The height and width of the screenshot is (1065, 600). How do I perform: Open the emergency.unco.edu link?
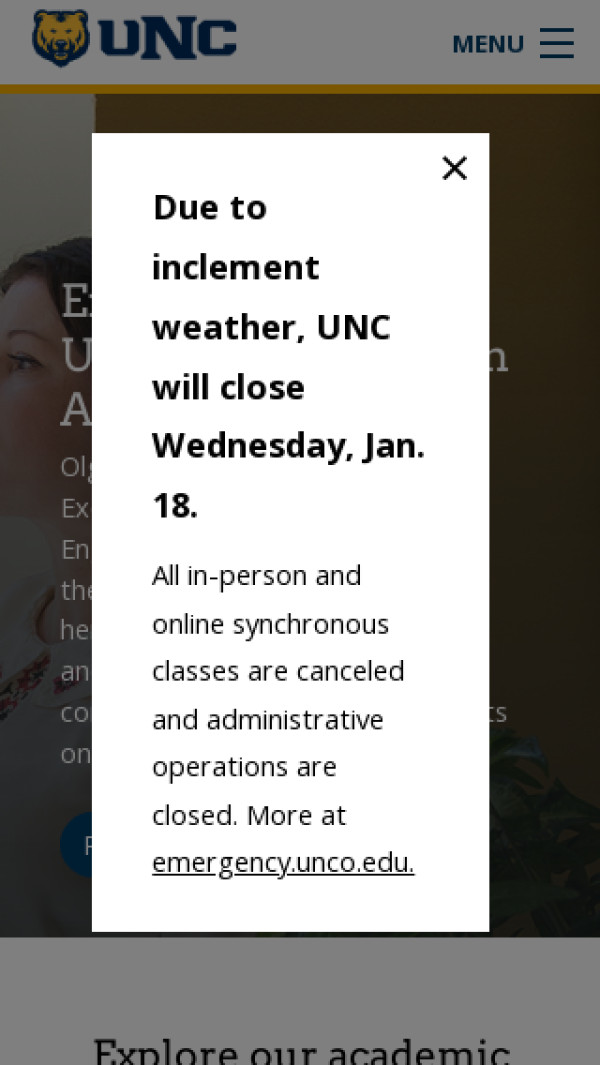(x=283, y=863)
